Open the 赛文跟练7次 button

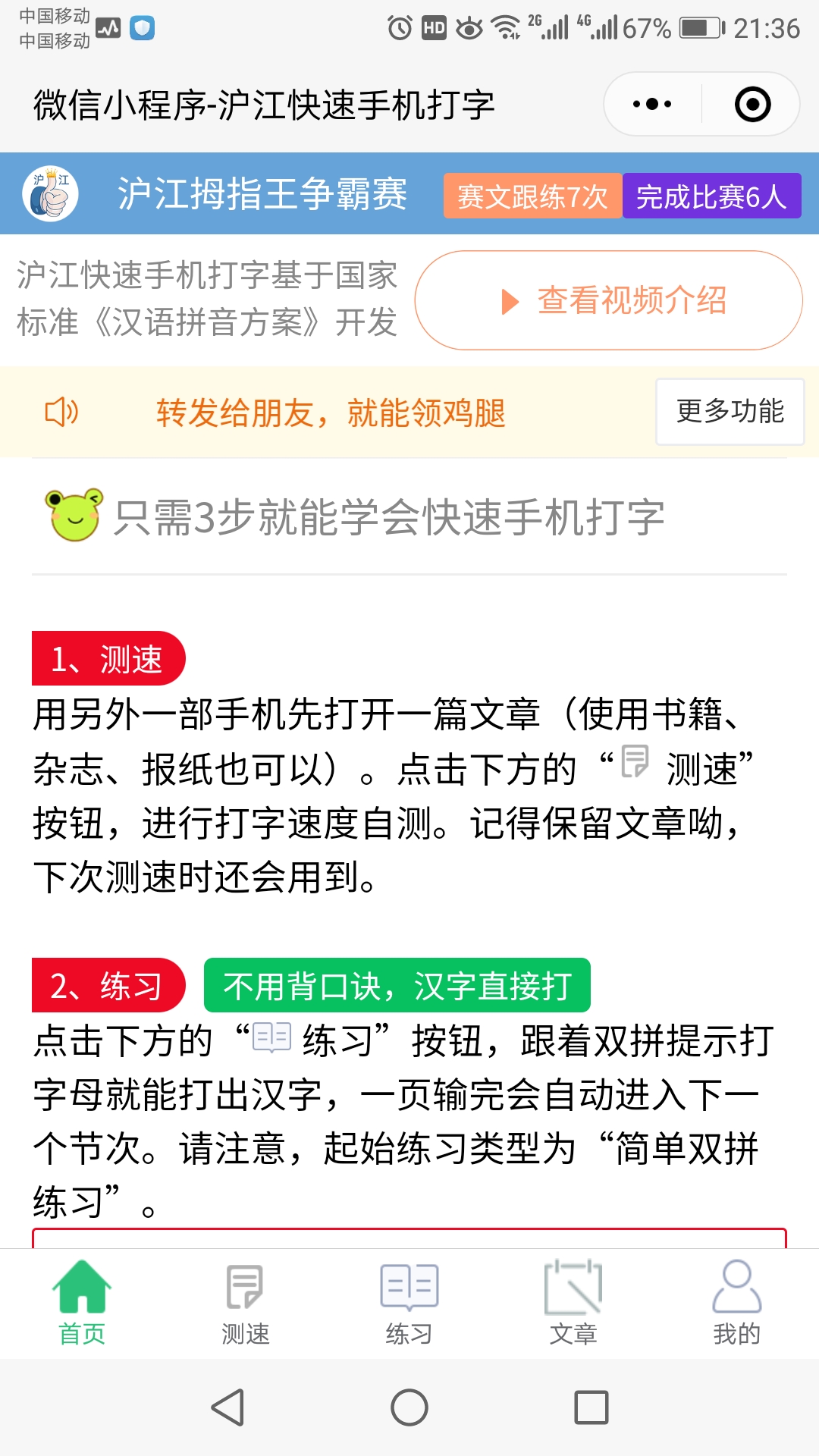pos(532,196)
